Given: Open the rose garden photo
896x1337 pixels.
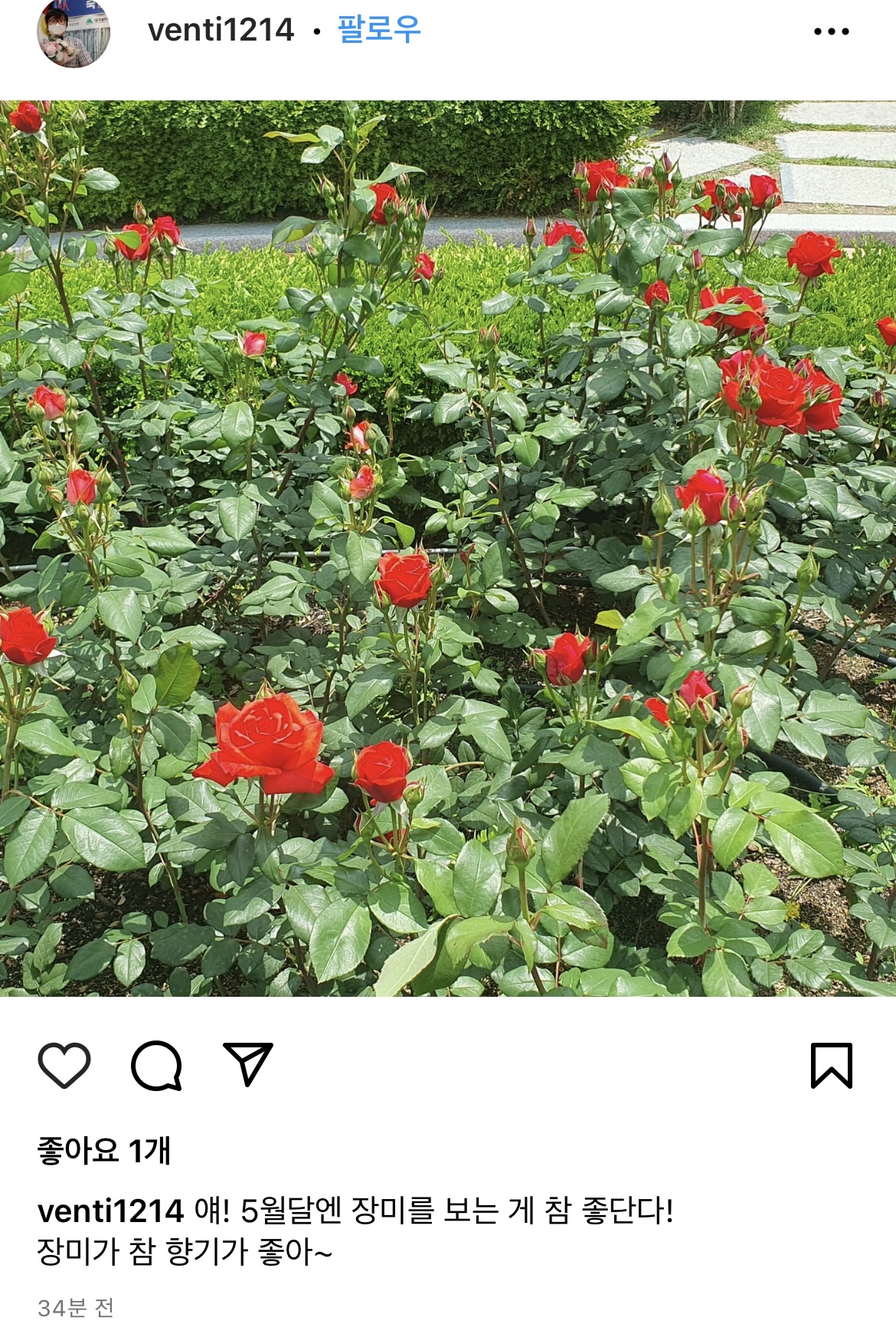Looking at the screenshot, I should click(x=448, y=548).
